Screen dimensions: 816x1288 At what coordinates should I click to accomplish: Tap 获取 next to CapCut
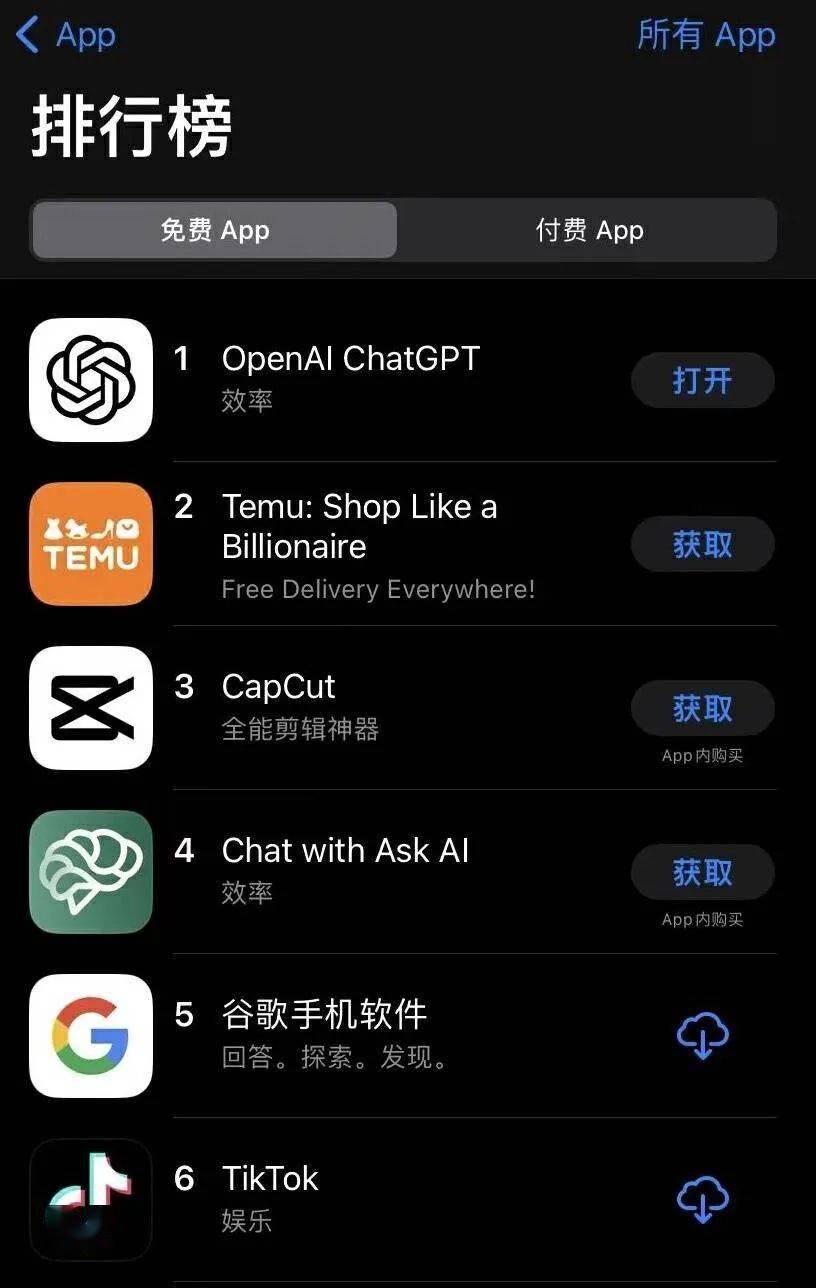click(702, 709)
